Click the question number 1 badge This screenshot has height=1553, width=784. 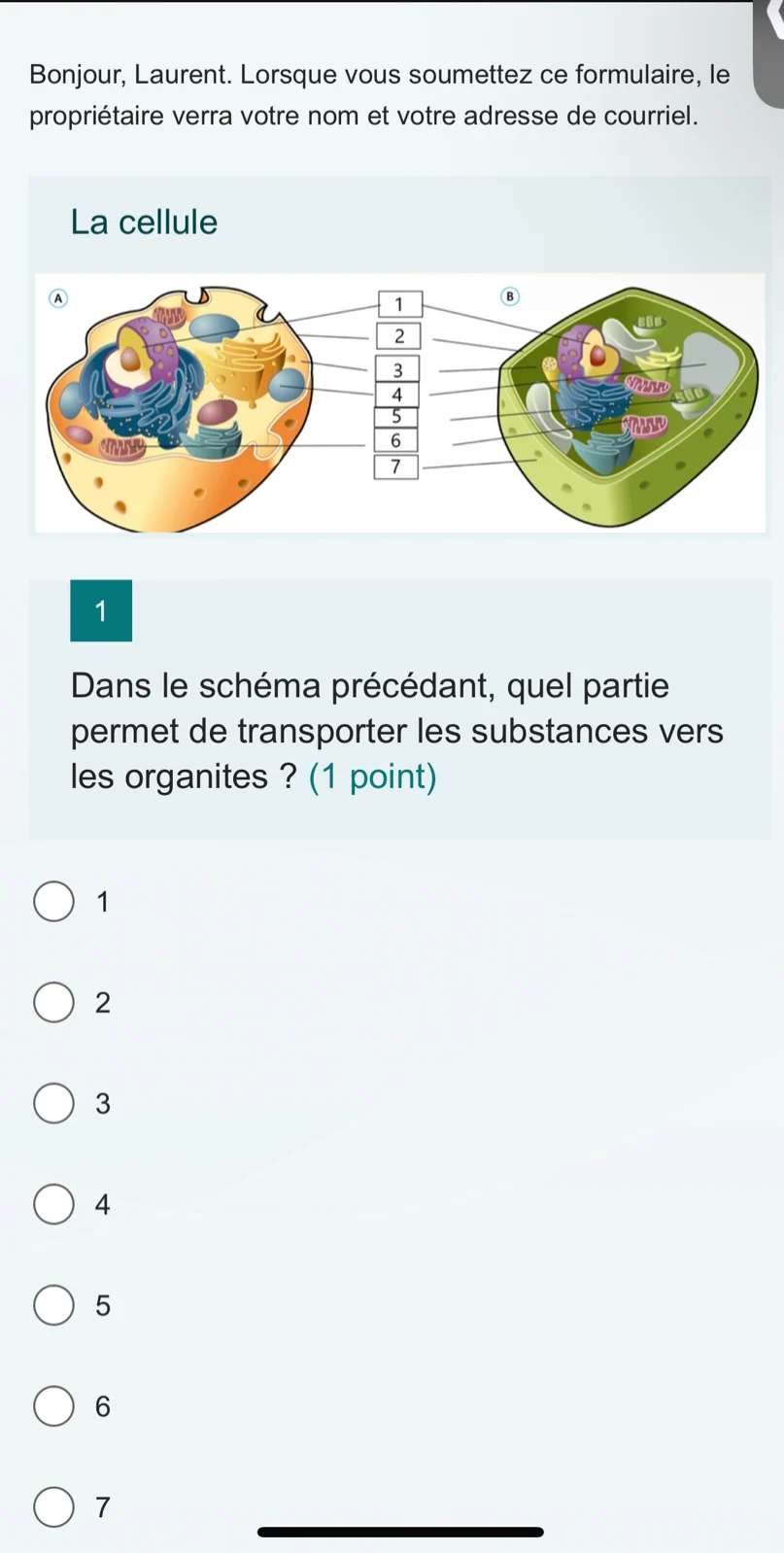coord(100,610)
